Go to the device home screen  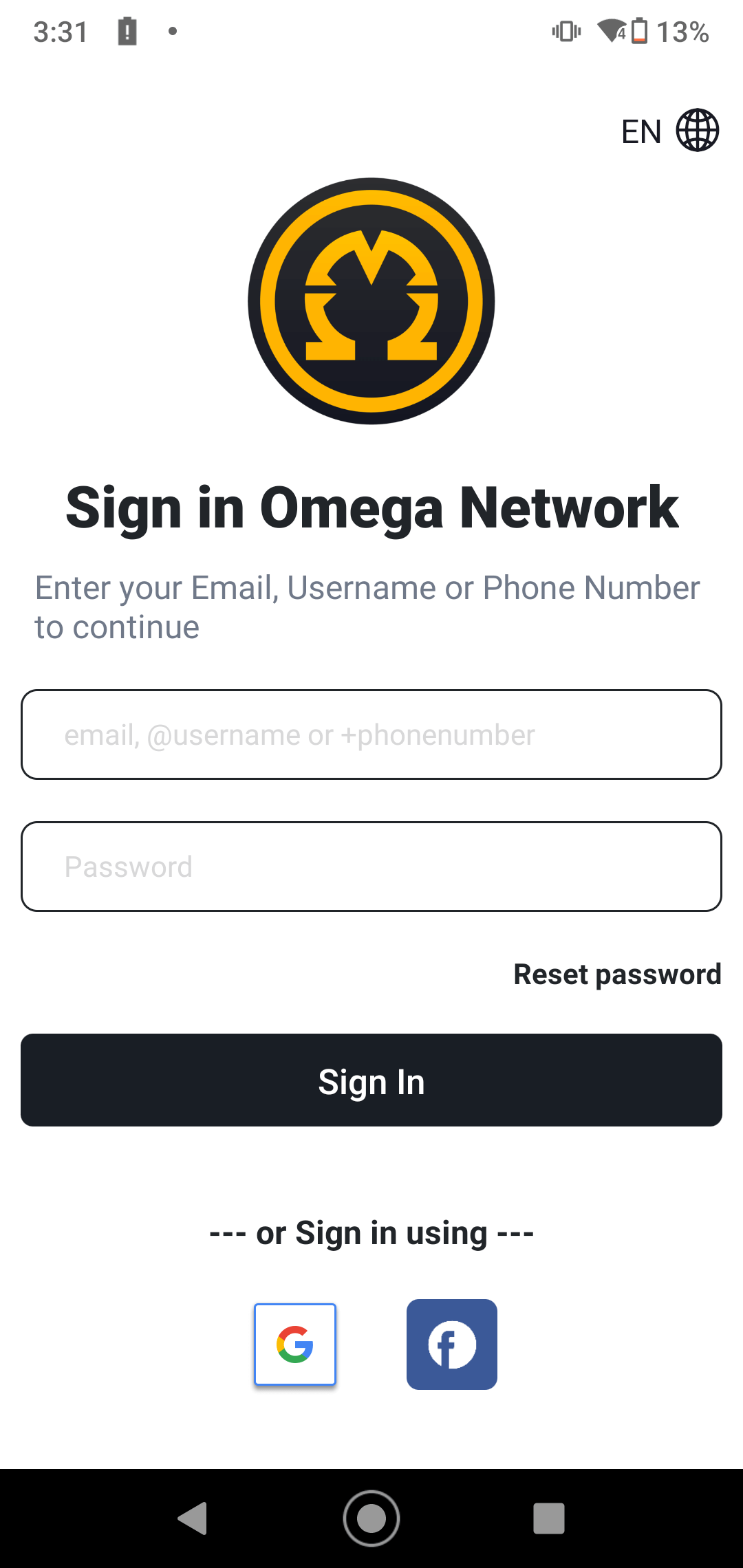[371, 1518]
